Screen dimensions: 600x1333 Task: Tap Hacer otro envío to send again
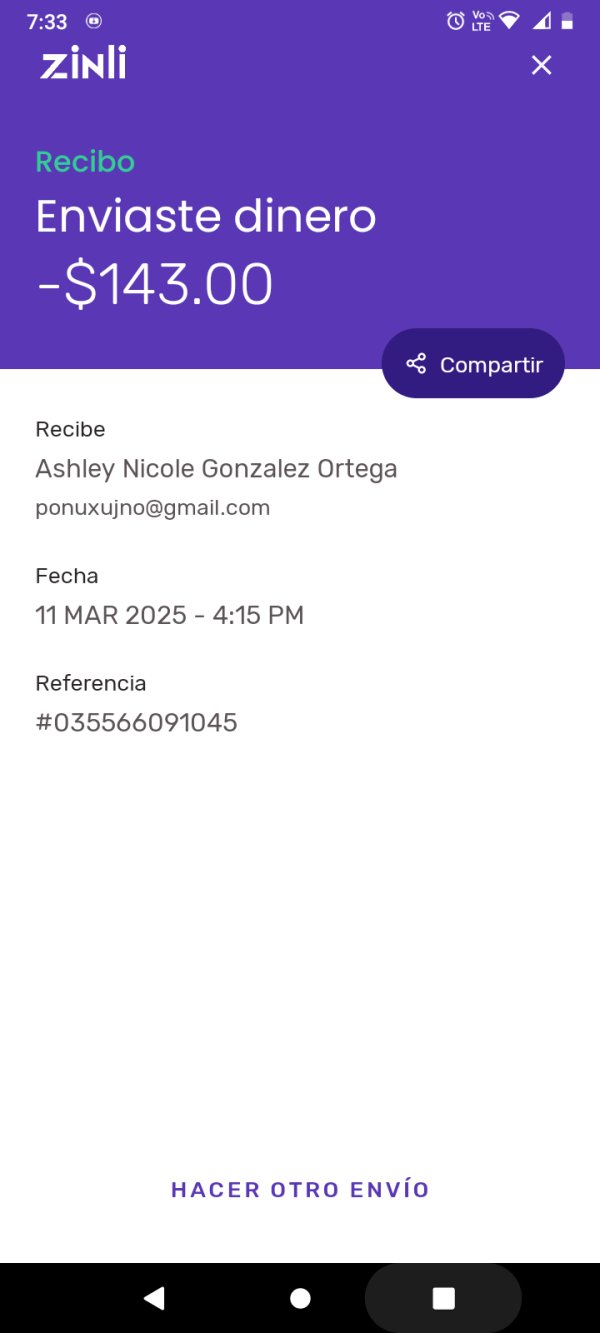point(300,1189)
